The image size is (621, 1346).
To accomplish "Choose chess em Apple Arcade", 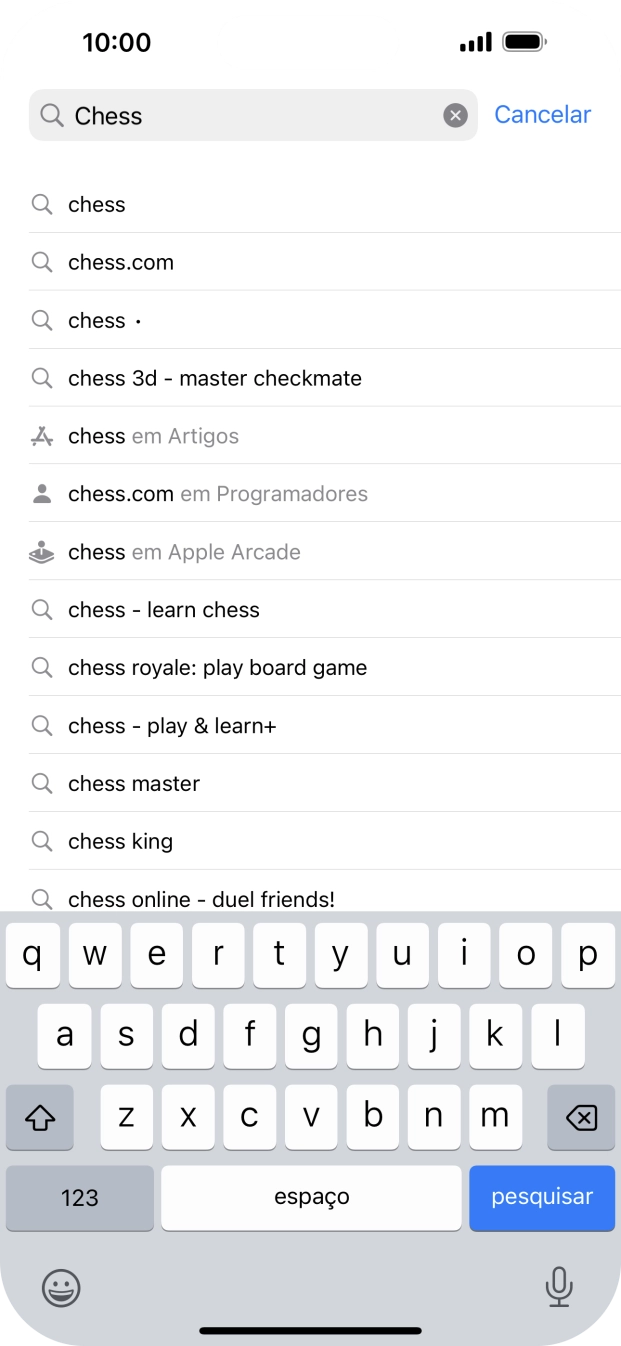I will click(x=325, y=552).
